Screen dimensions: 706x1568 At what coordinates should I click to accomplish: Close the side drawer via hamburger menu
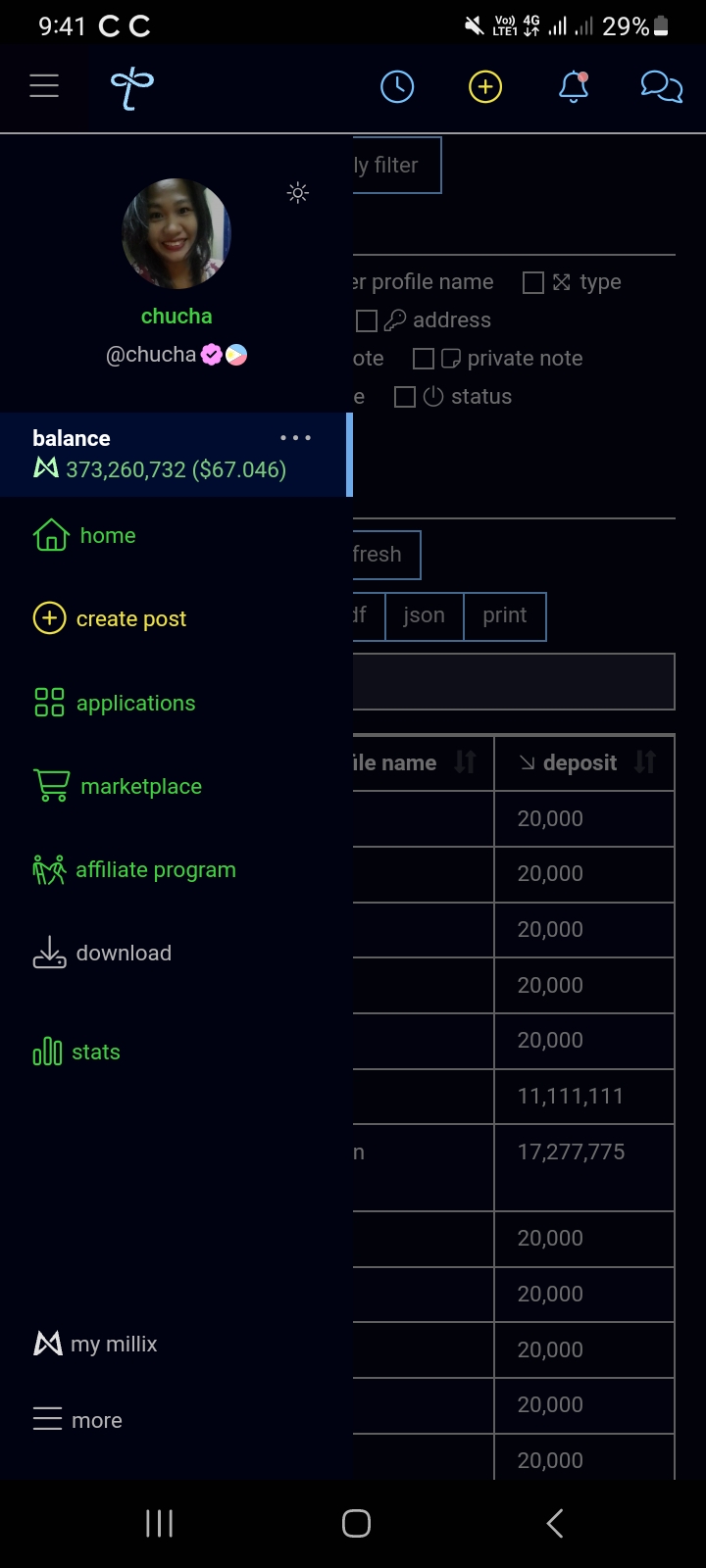coord(44,86)
